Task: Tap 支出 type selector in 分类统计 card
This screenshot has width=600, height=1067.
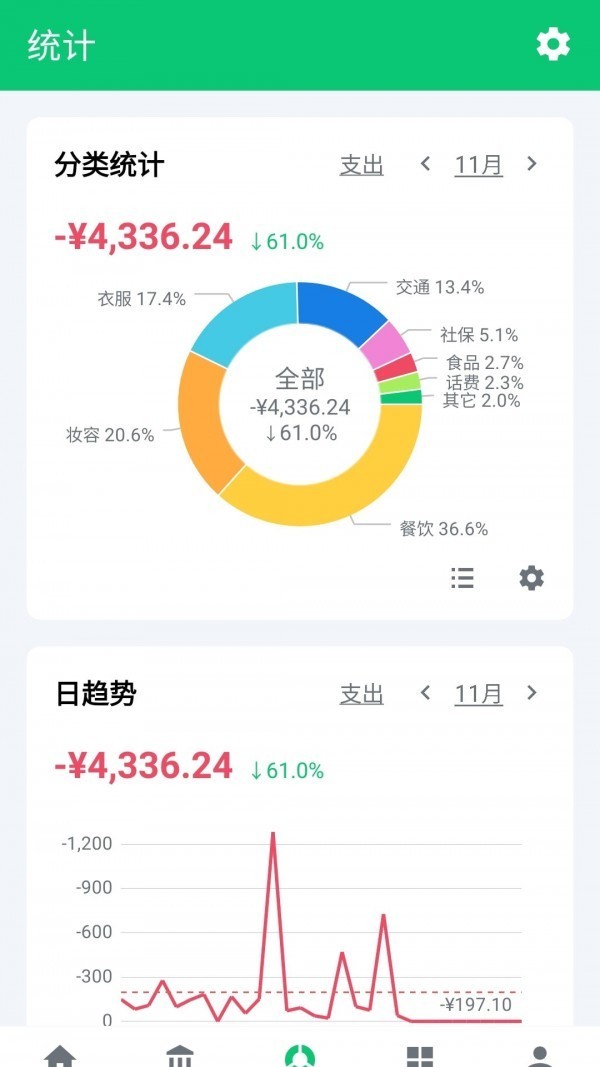Action: (x=361, y=165)
